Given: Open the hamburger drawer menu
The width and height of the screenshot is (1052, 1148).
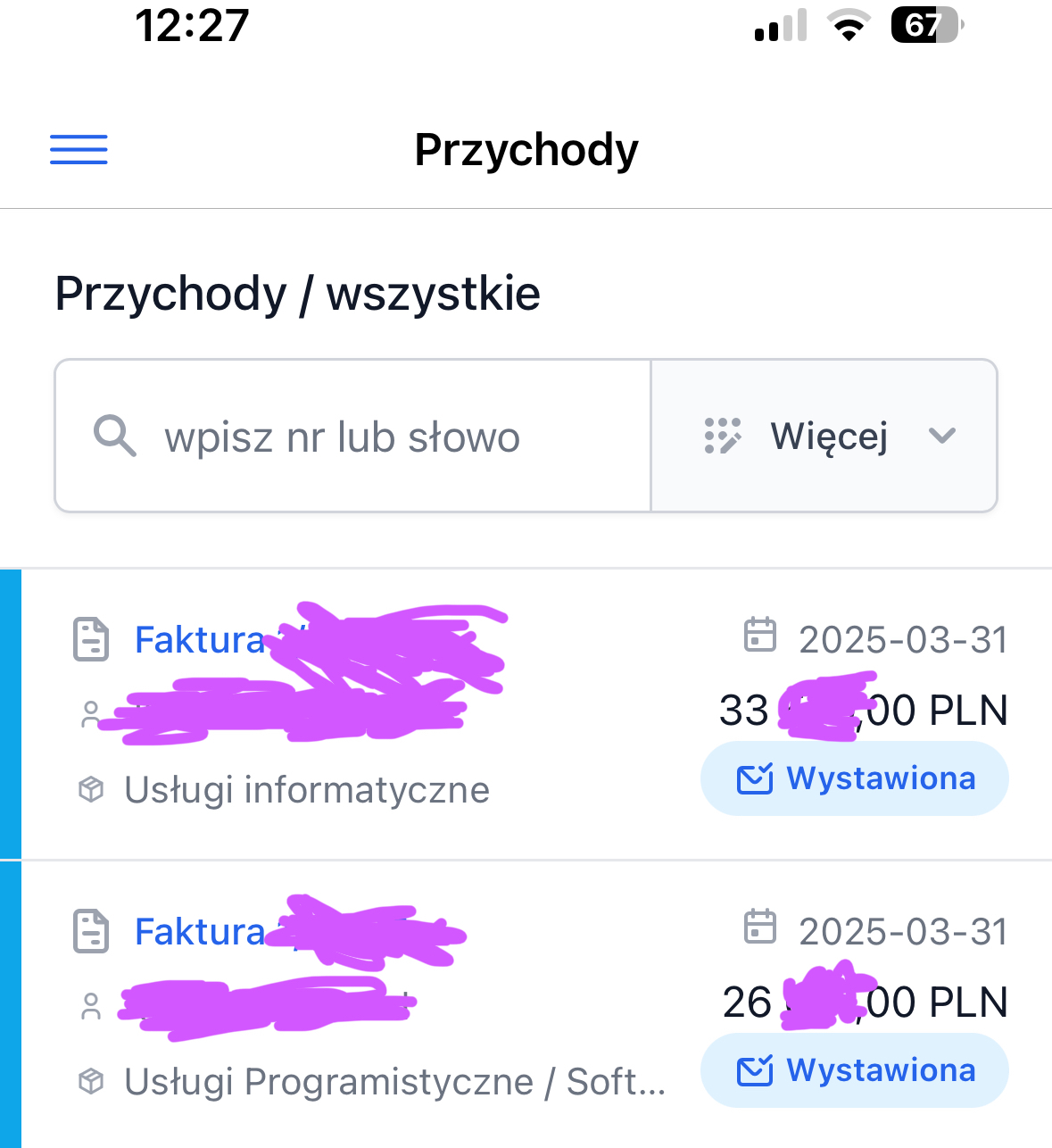Looking at the screenshot, I should point(79,149).
